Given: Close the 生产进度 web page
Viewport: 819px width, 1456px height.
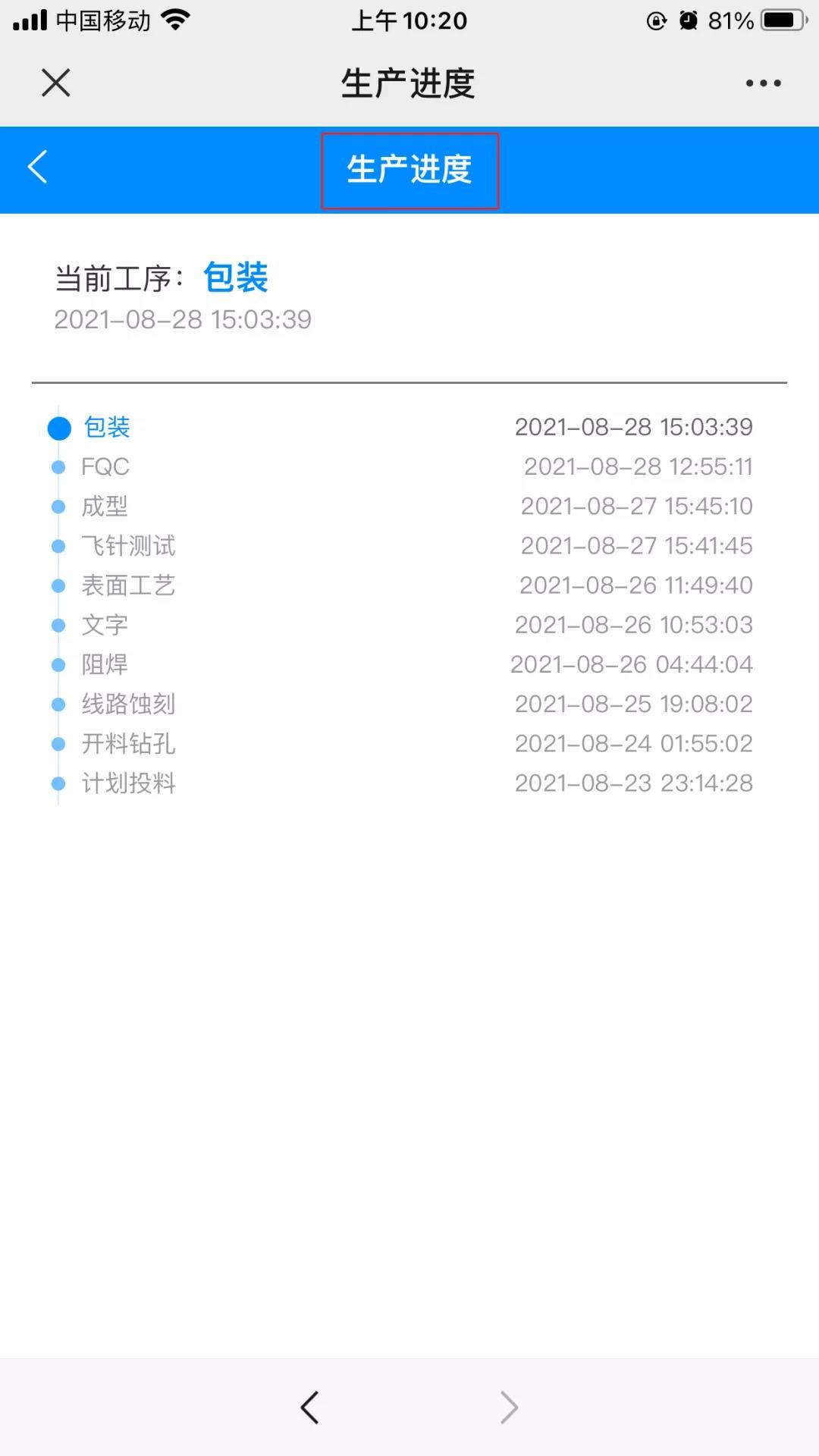Looking at the screenshot, I should pos(55,83).
